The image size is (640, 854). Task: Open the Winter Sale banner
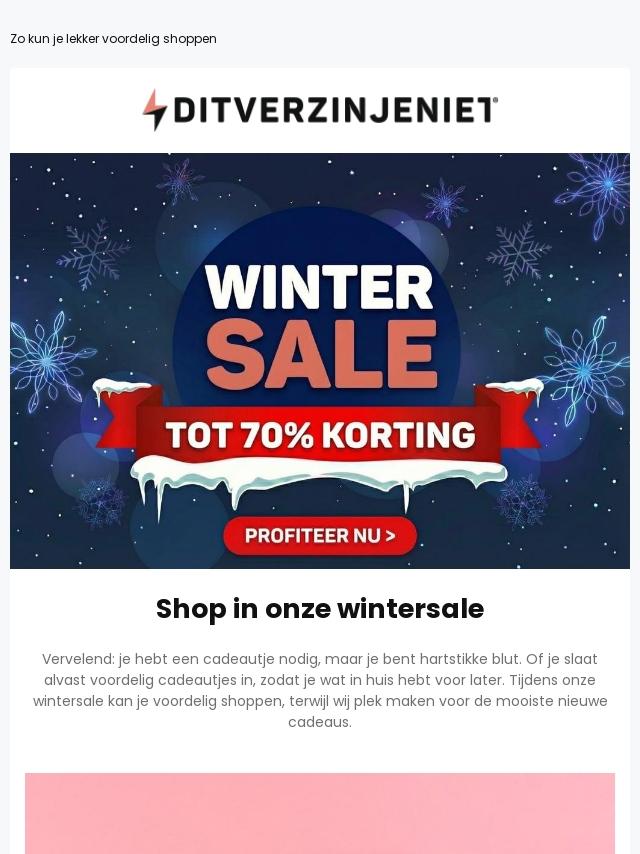pos(320,360)
